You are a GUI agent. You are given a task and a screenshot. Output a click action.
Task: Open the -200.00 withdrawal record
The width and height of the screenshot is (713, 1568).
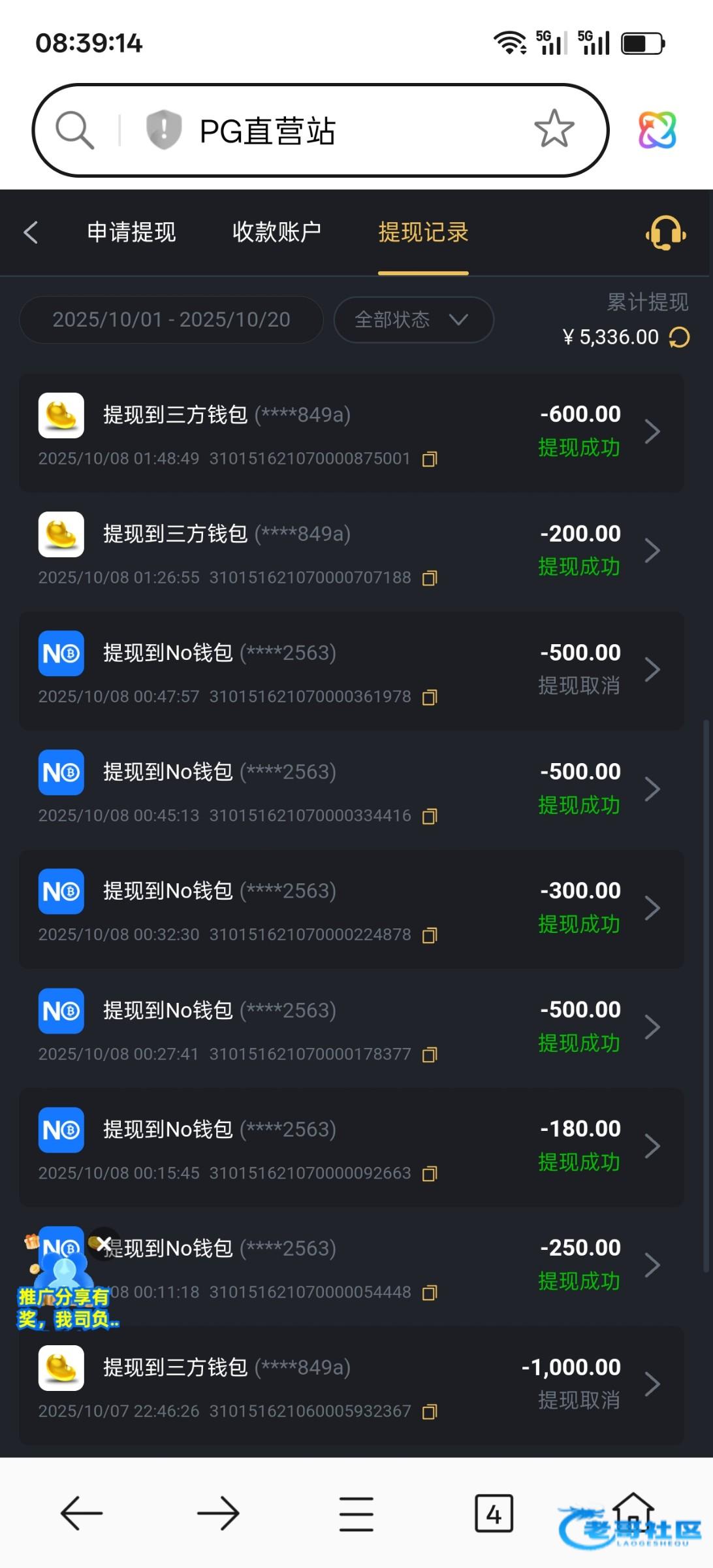pos(351,552)
